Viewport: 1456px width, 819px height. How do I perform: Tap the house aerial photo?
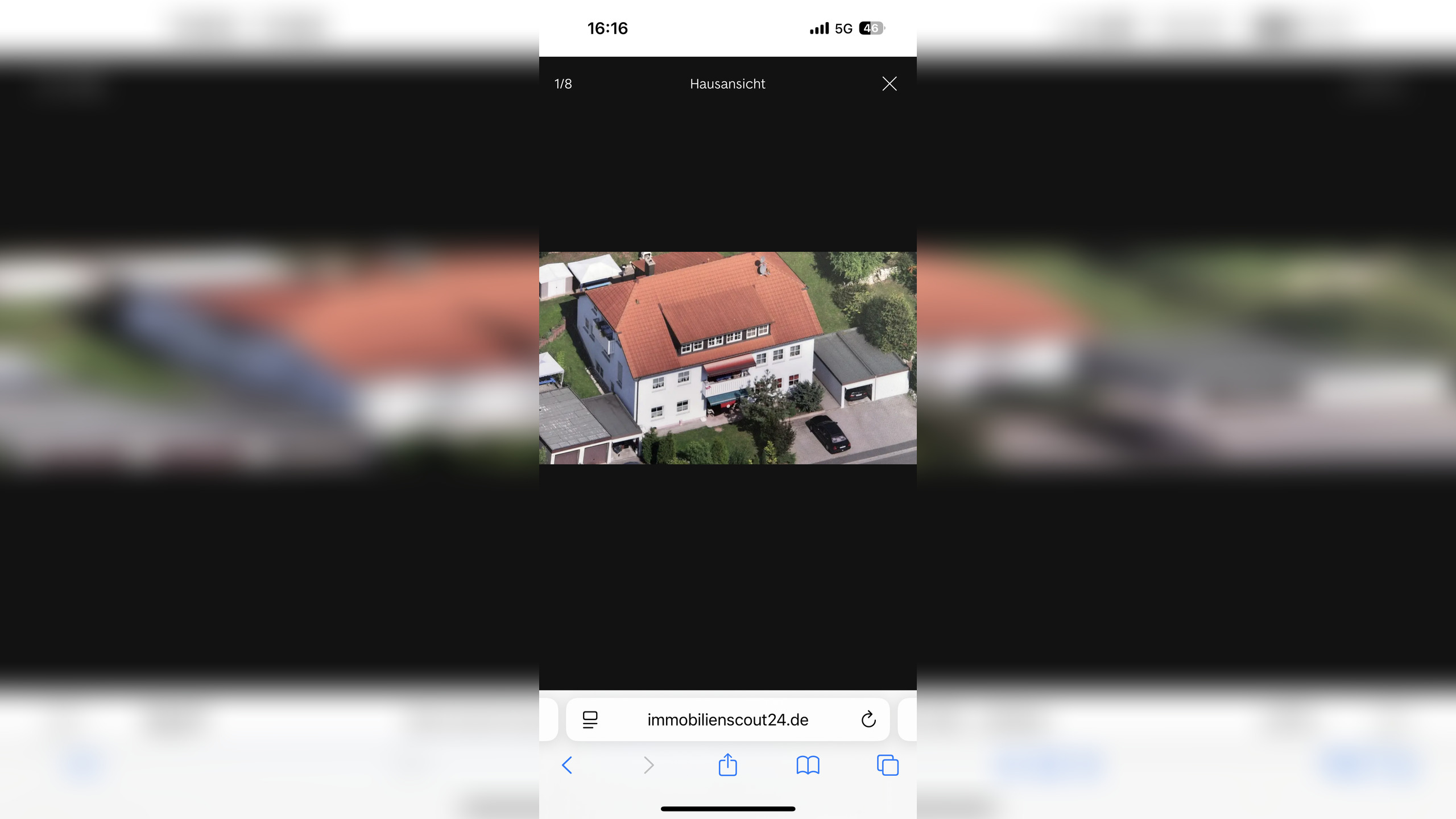pos(727,358)
